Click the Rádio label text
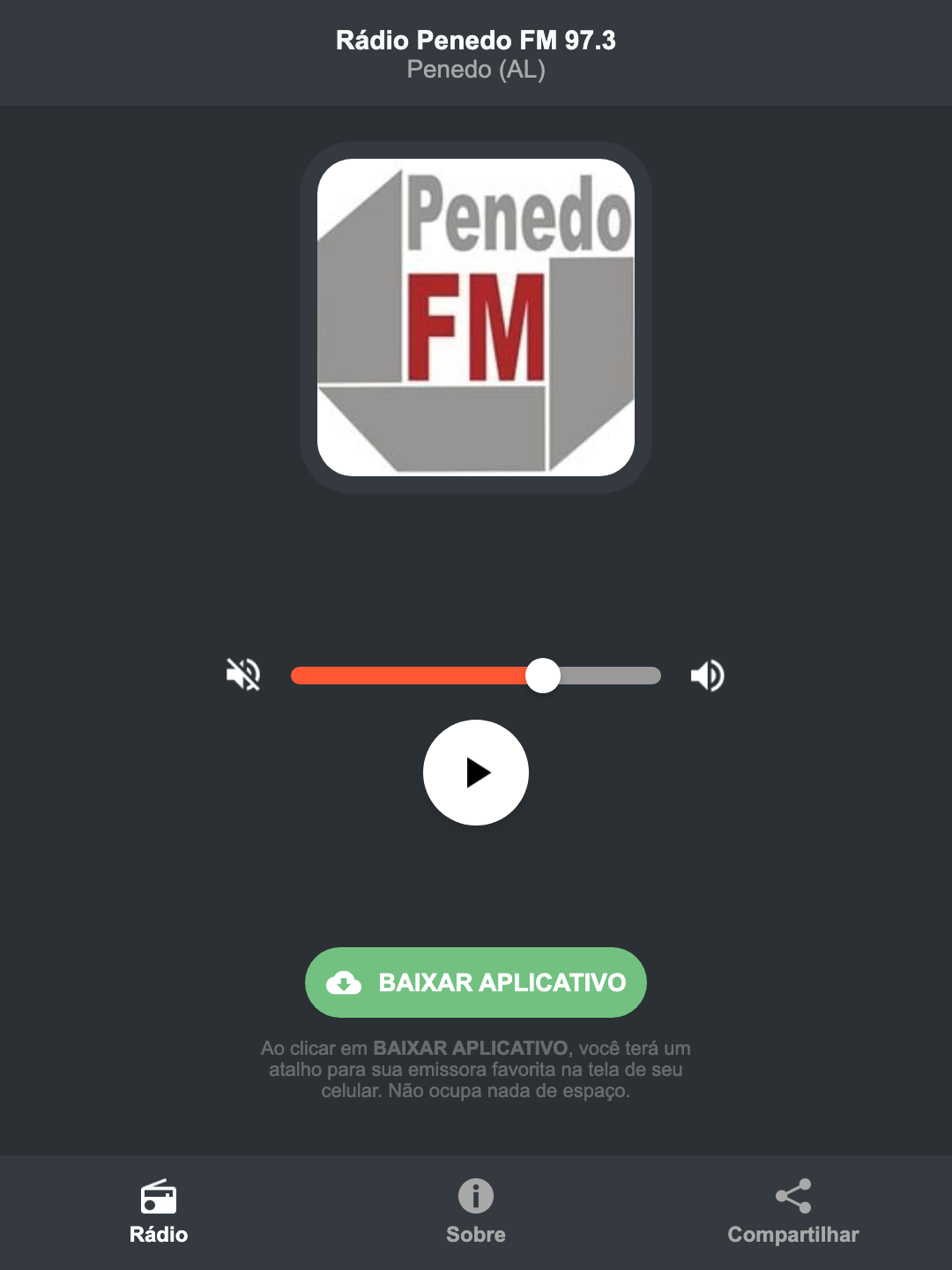The image size is (952, 1270). pyautogui.click(x=159, y=1235)
